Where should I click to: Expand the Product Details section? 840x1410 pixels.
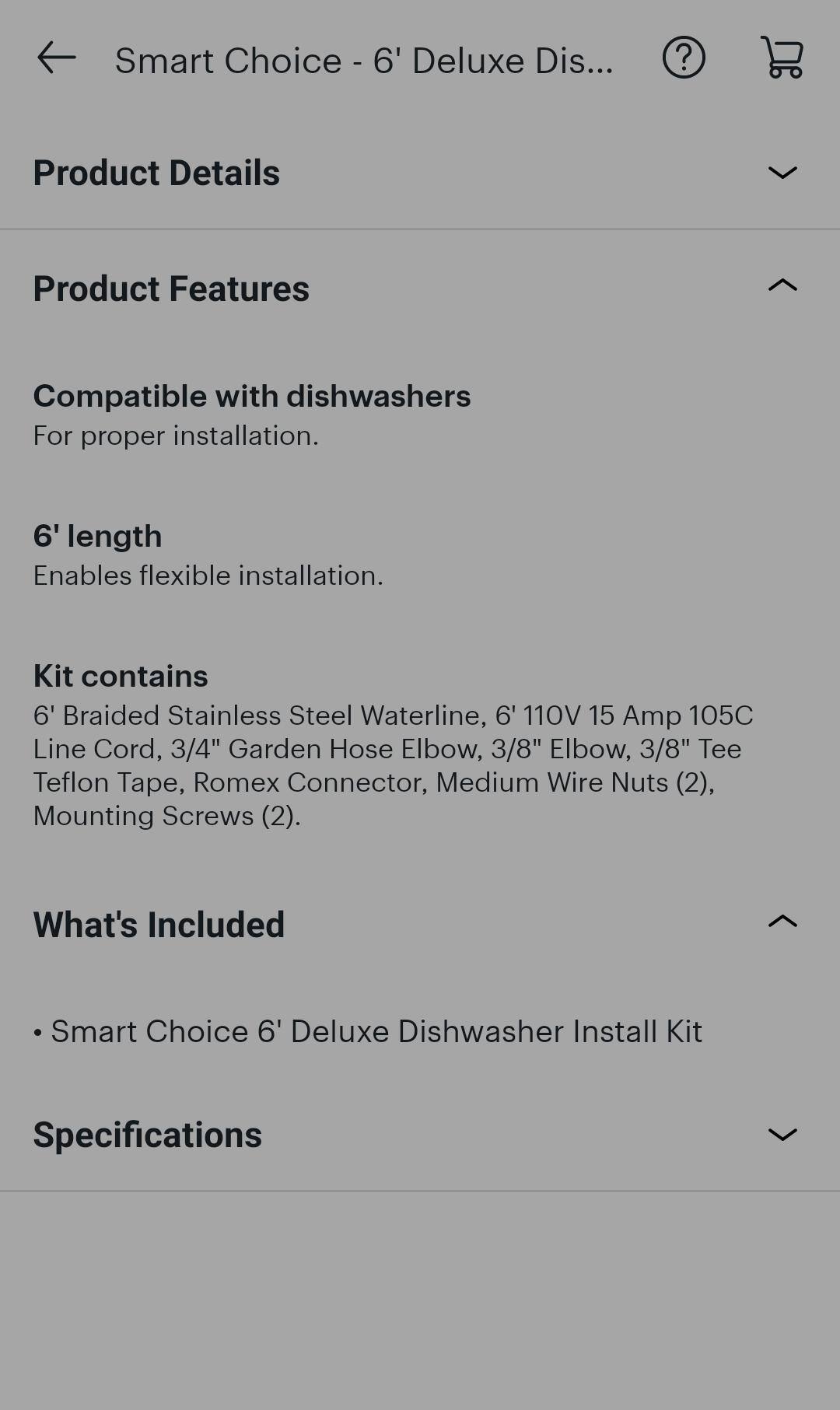pos(782,173)
